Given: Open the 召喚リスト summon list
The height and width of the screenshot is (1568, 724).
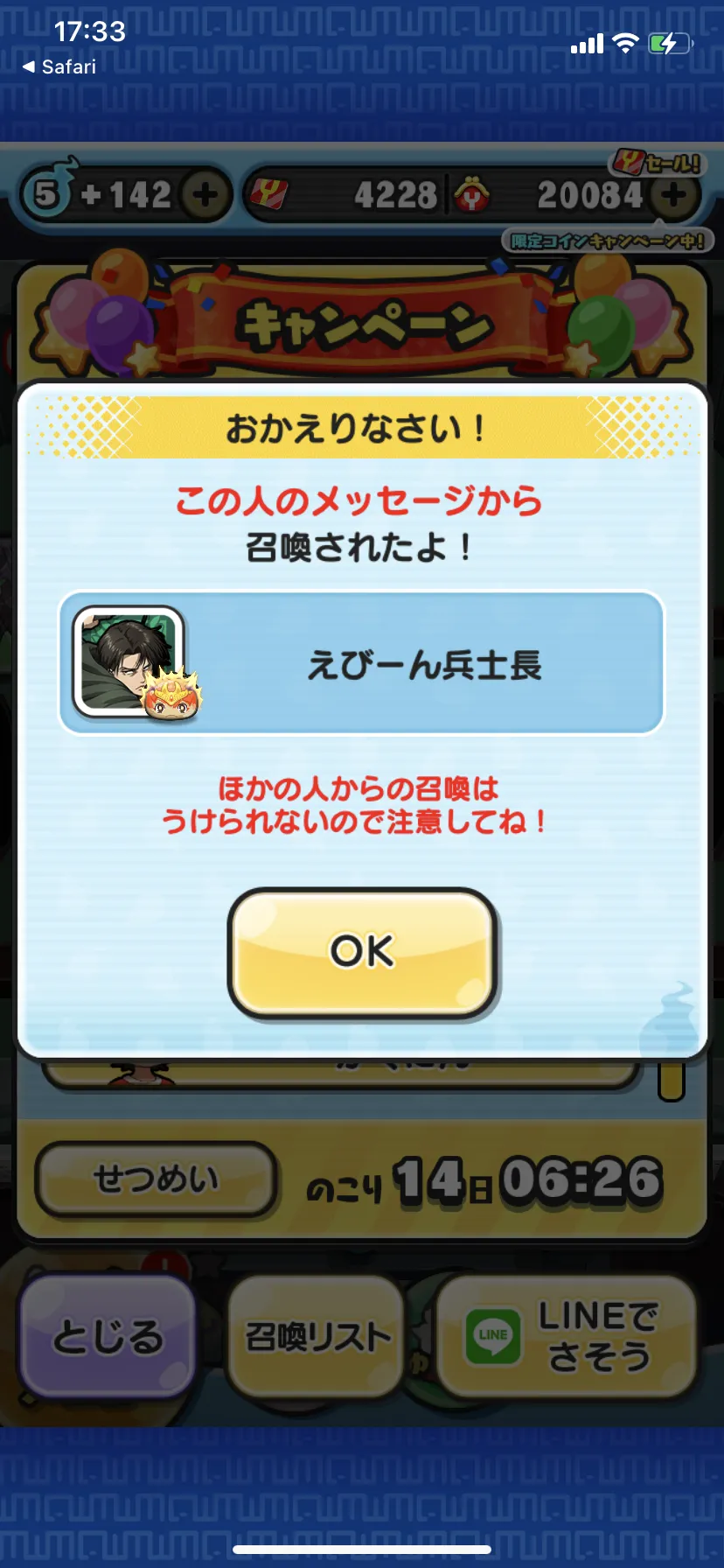Looking at the screenshot, I should (316, 1337).
